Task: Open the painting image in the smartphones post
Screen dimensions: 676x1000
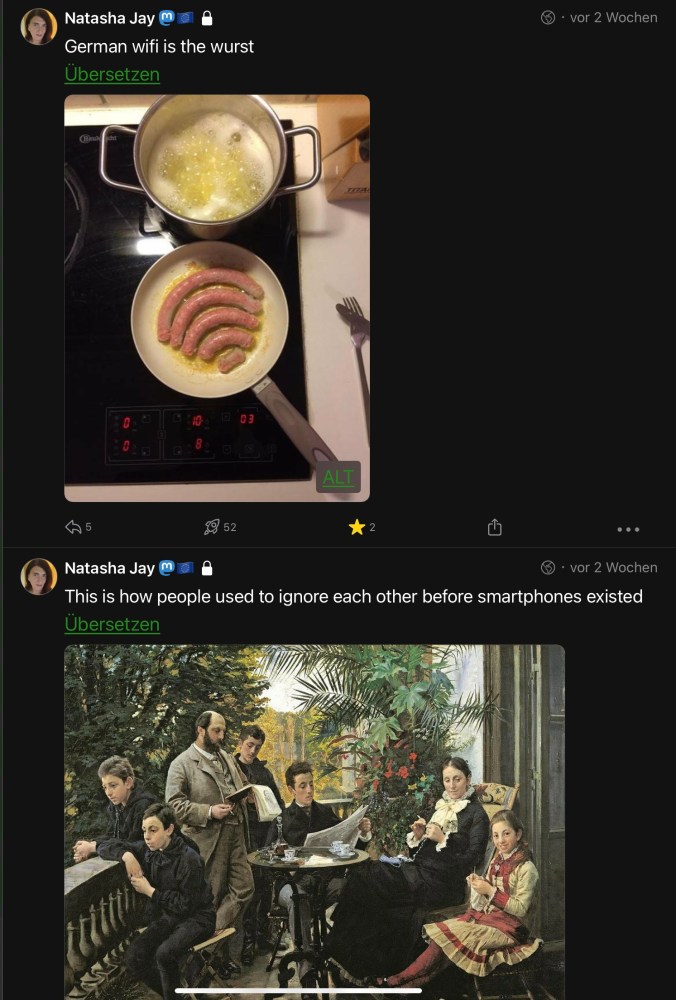Action: tap(314, 820)
